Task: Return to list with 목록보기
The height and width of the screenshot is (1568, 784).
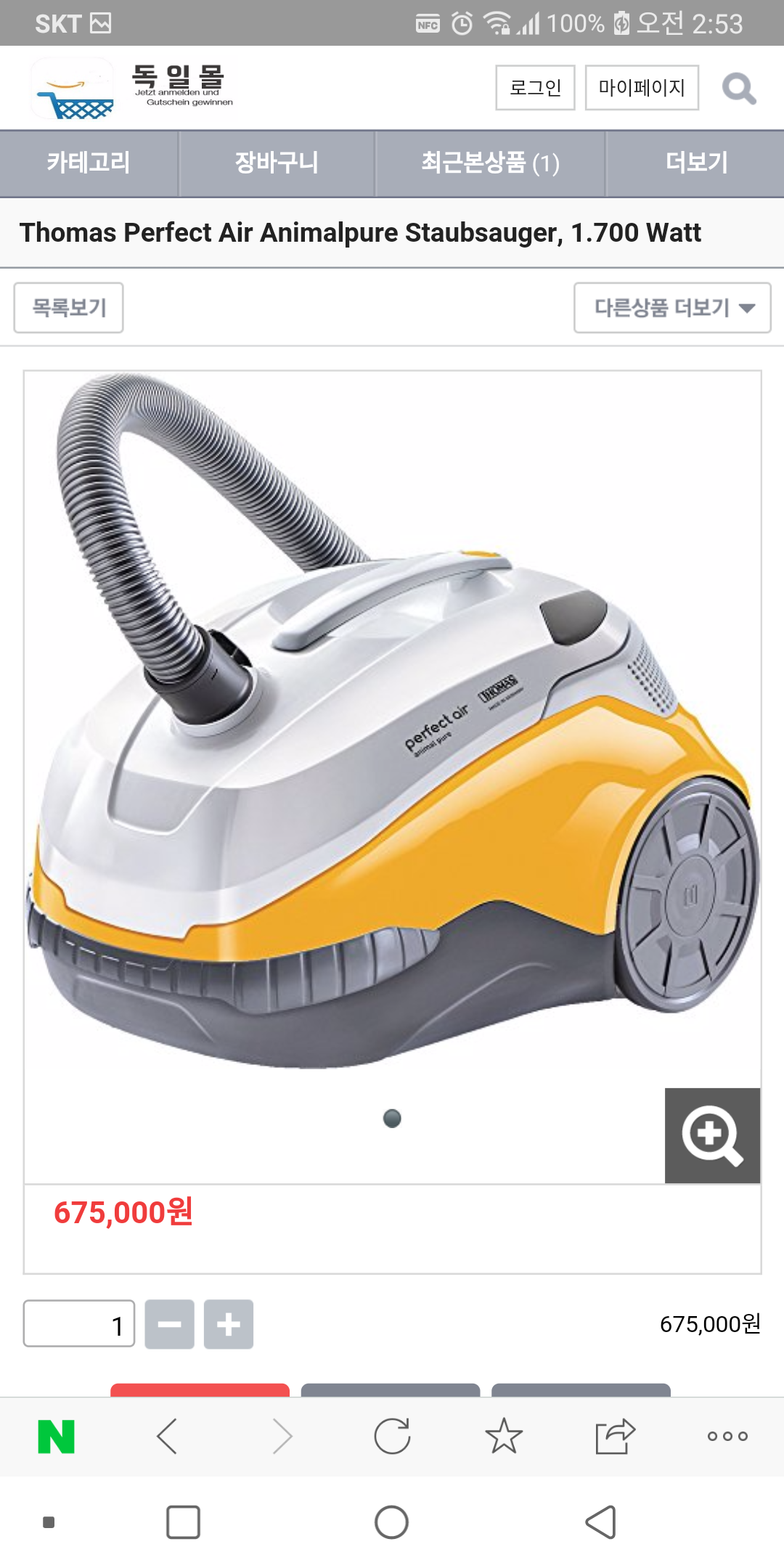Action: (x=69, y=308)
